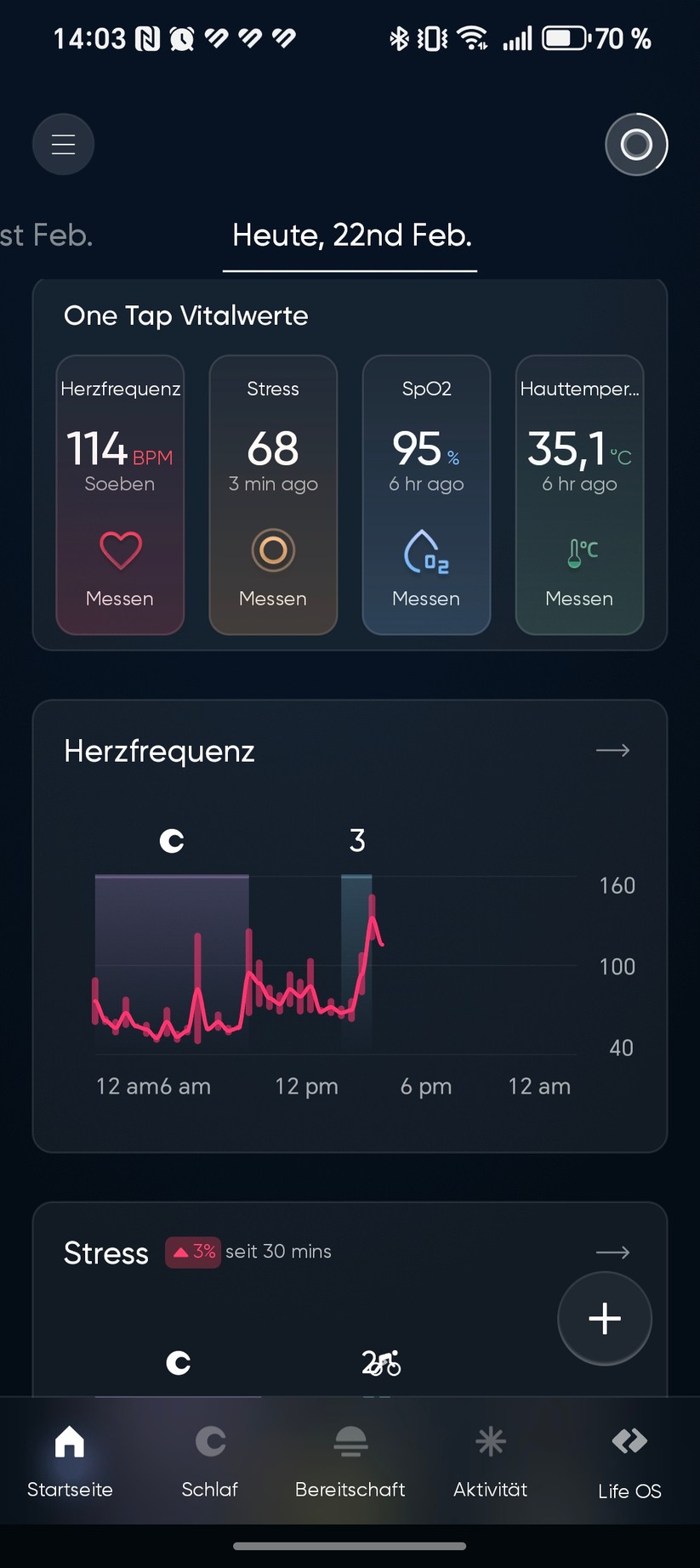Expand Stress details via its arrow
This screenshot has height=1568, width=700.
tap(612, 1252)
